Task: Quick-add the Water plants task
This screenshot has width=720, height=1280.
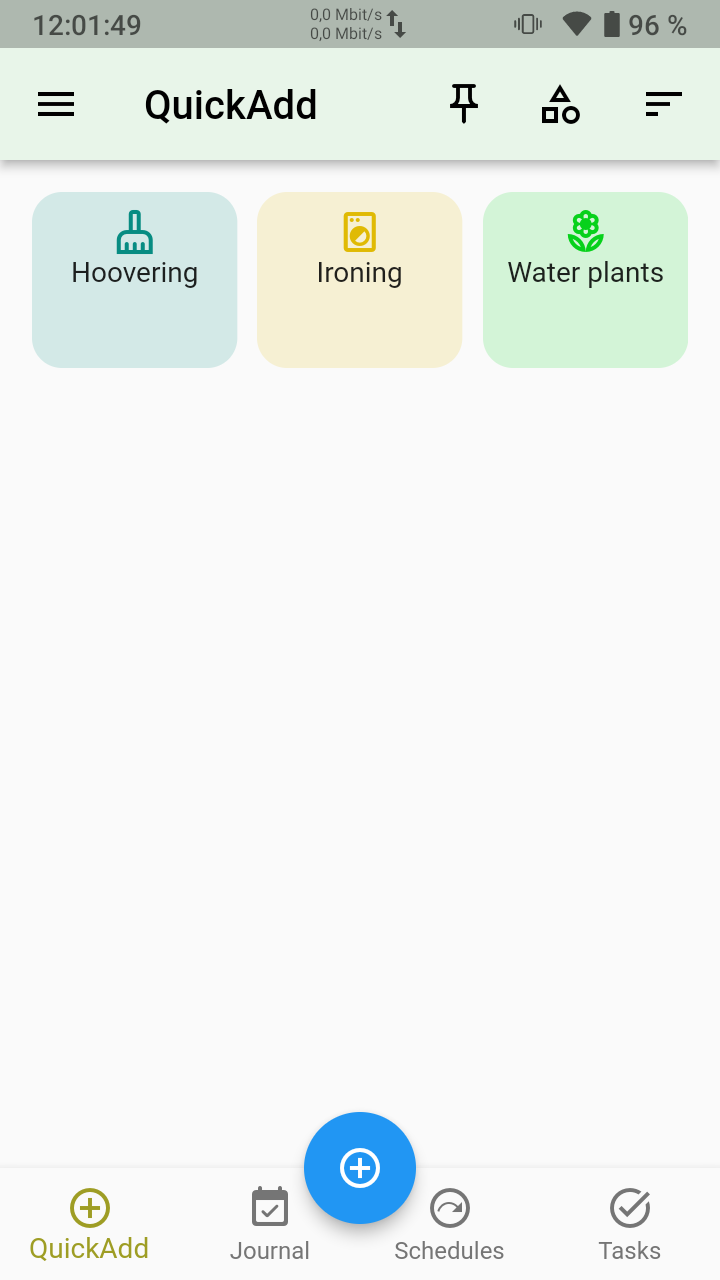Action: pos(585,280)
